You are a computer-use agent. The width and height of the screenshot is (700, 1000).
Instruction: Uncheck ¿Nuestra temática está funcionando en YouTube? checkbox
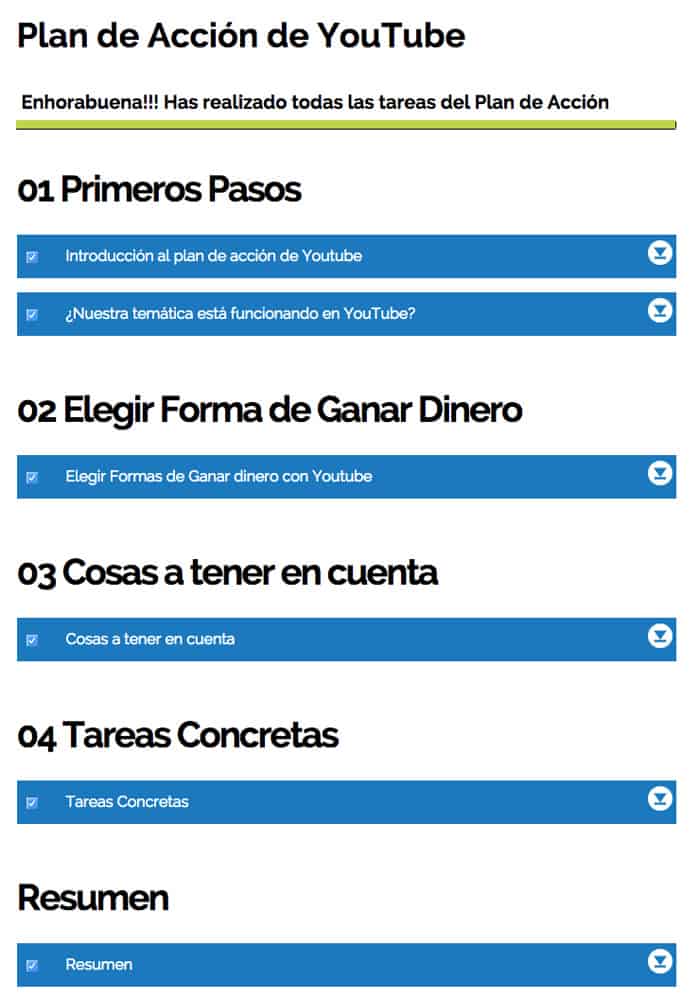pos(32,314)
